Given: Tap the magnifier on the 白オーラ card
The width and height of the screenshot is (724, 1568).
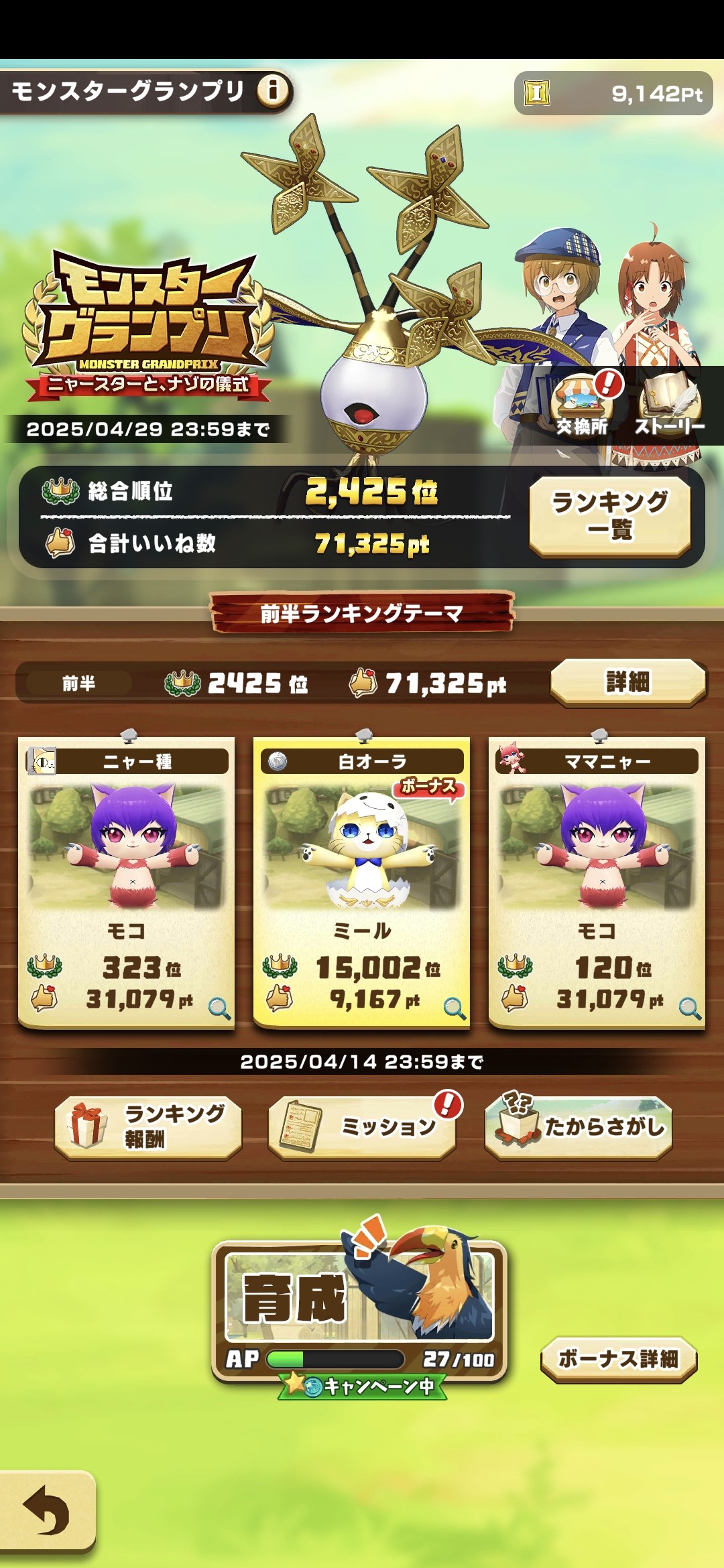Looking at the screenshot, I should click(x=455, y=1007).
